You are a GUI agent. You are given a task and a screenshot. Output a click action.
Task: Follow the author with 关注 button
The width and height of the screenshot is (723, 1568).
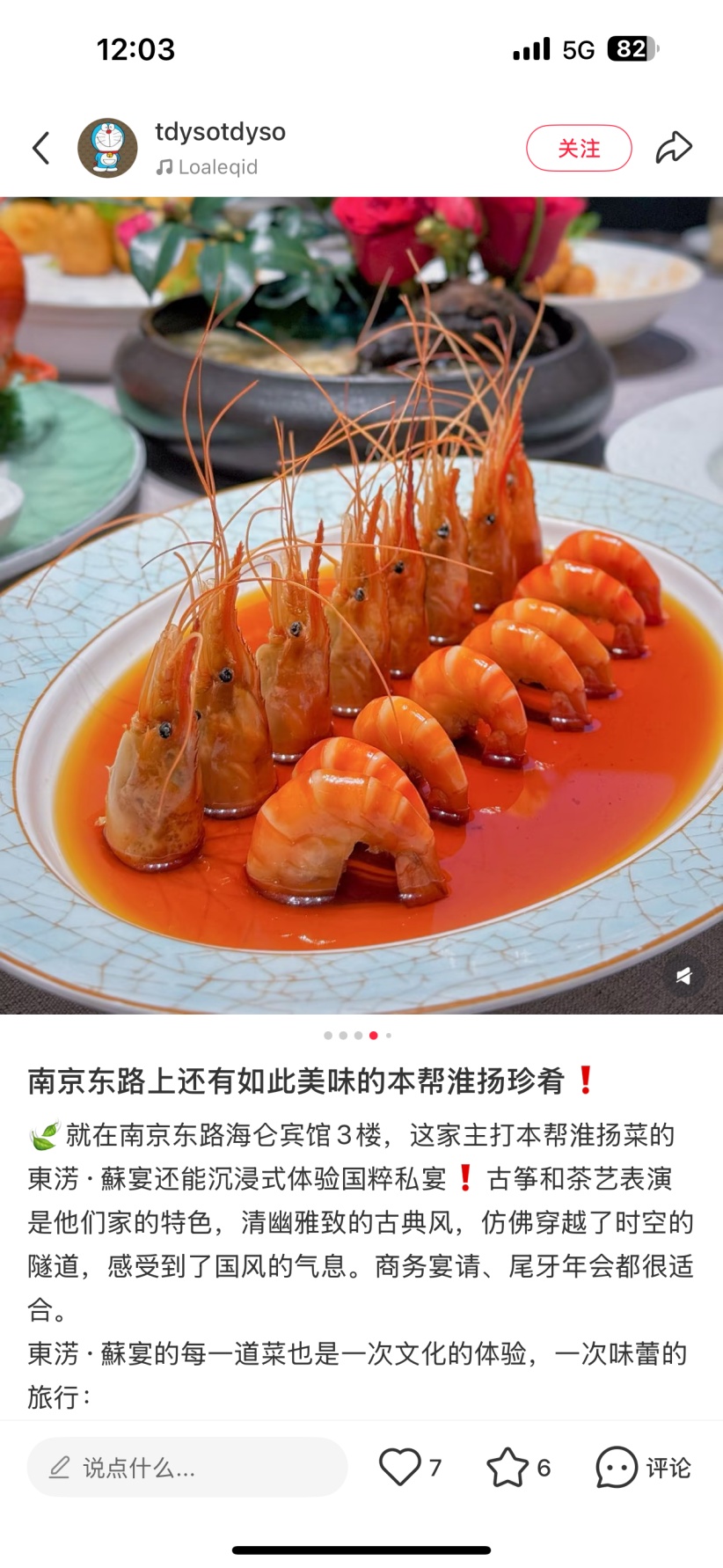579,148
